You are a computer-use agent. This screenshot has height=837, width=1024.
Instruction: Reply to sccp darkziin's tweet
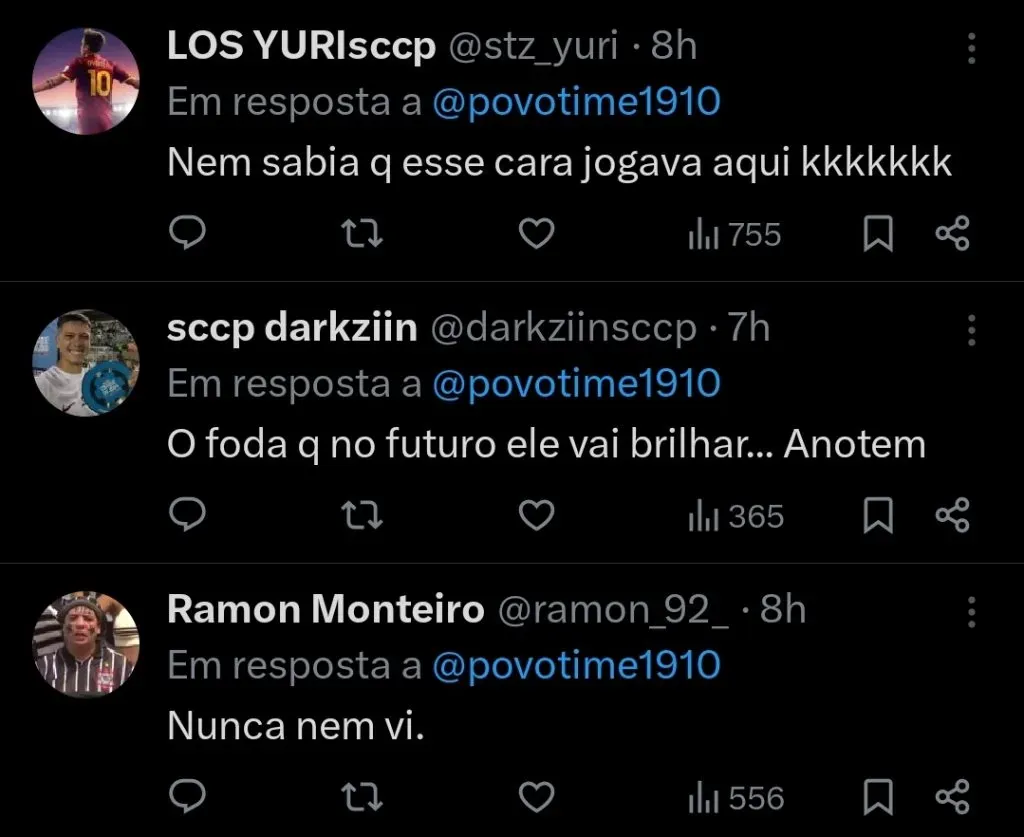click(186, 516)
